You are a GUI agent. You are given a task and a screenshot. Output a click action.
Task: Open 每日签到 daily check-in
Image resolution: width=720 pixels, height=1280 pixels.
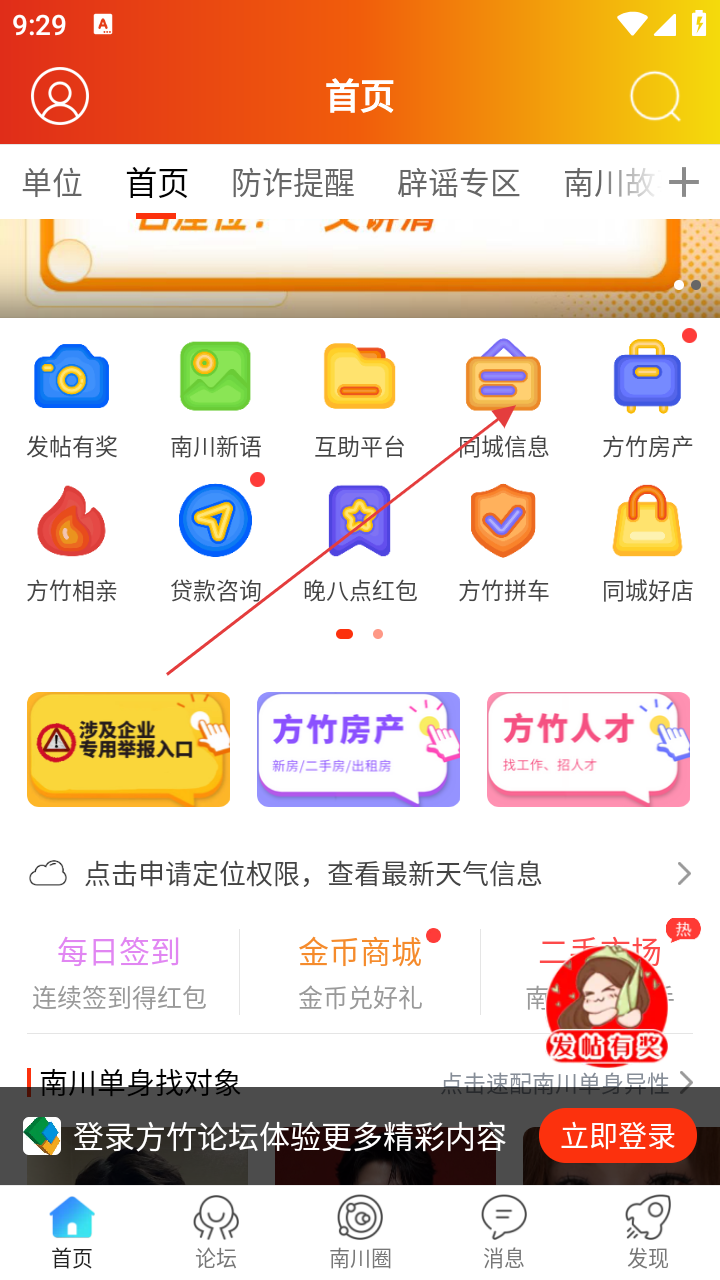coord(119,971)
